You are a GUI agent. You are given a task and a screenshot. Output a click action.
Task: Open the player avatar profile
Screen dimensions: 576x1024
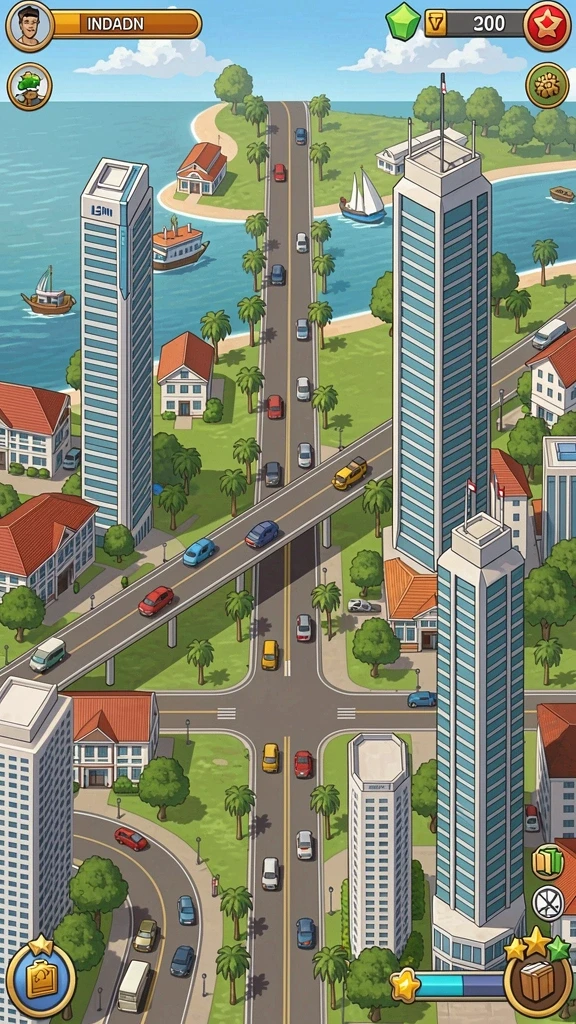coord(29,26)
